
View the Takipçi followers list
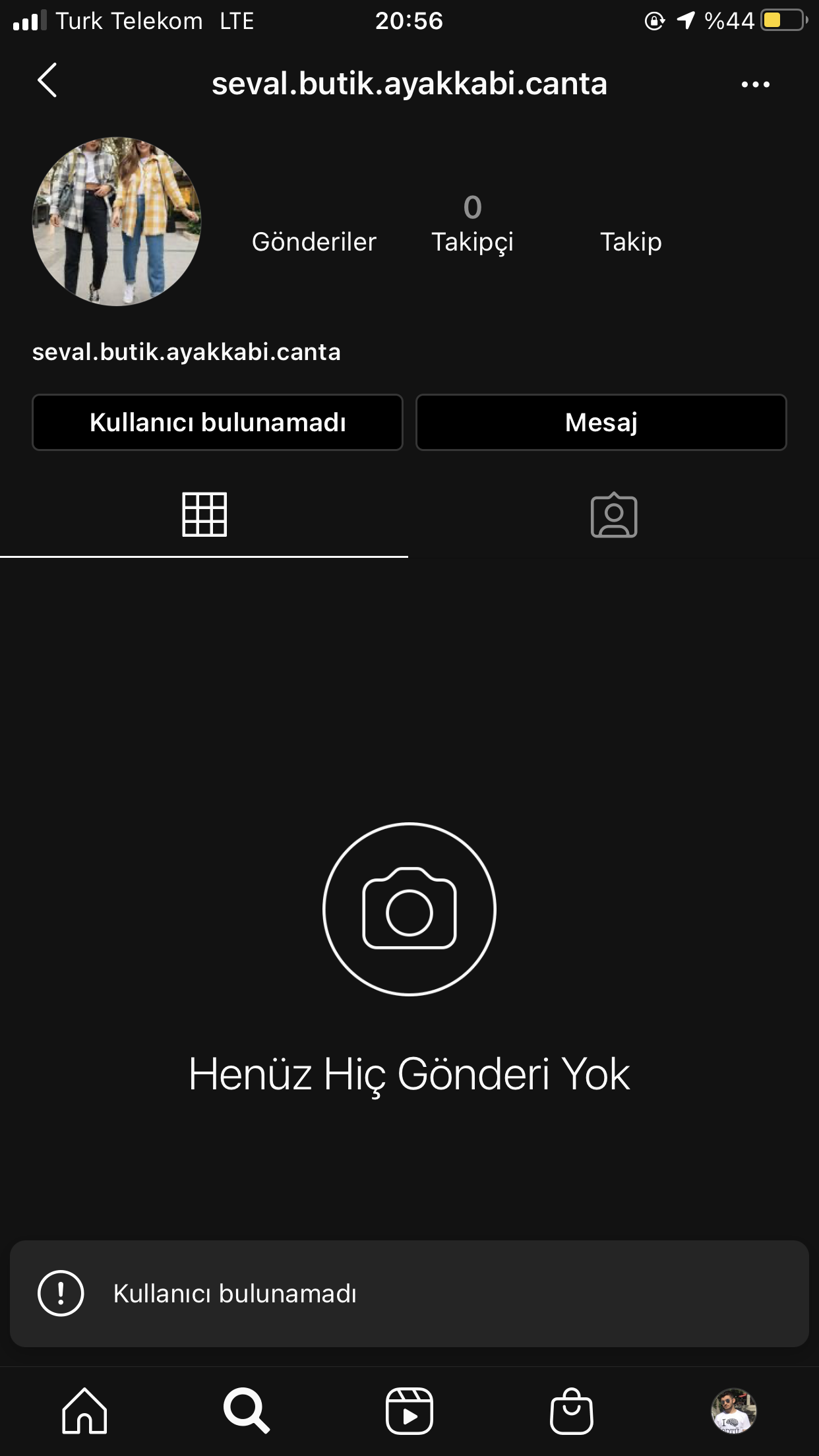[x=472, y=225]
